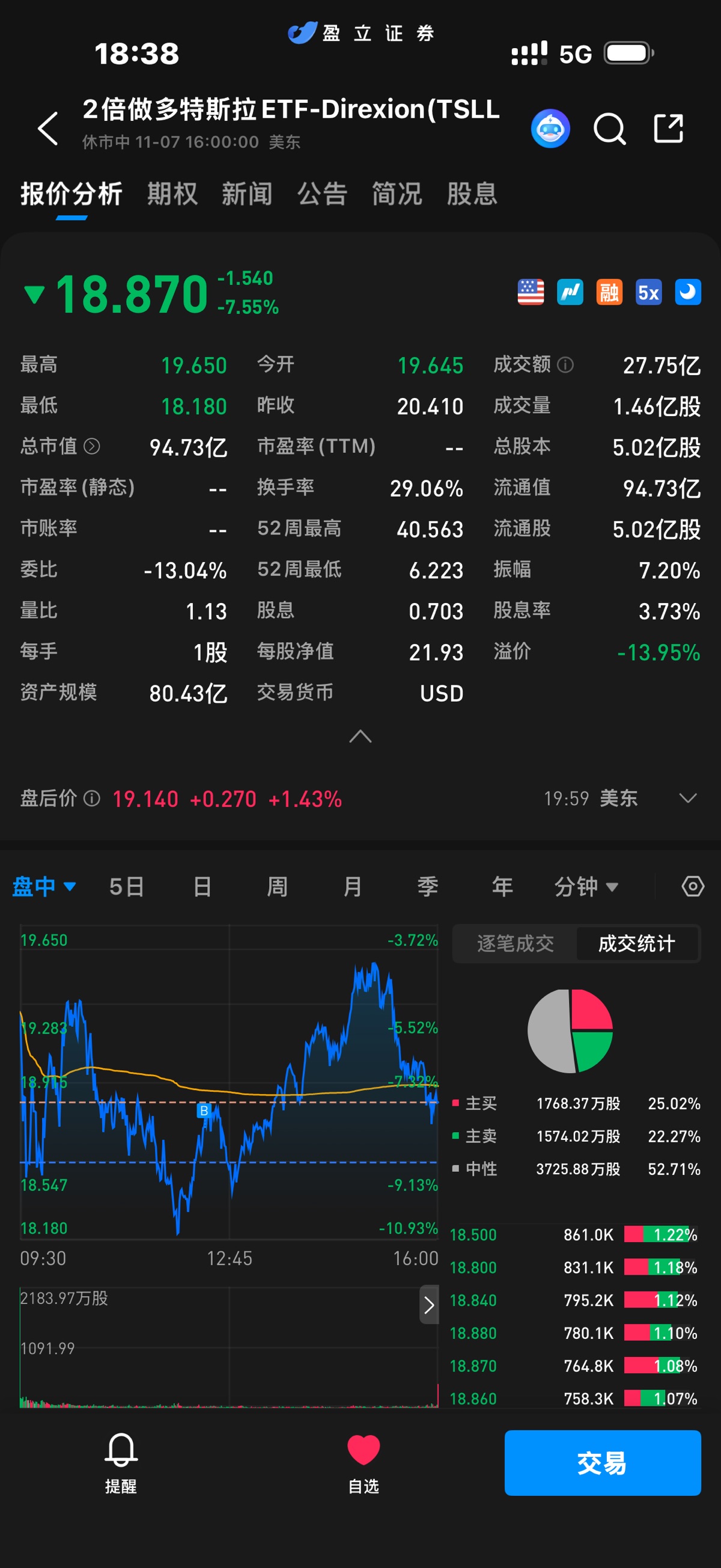Share this TSLL quote page
This screenshot has height=1568, width=721.
(668, 129)
